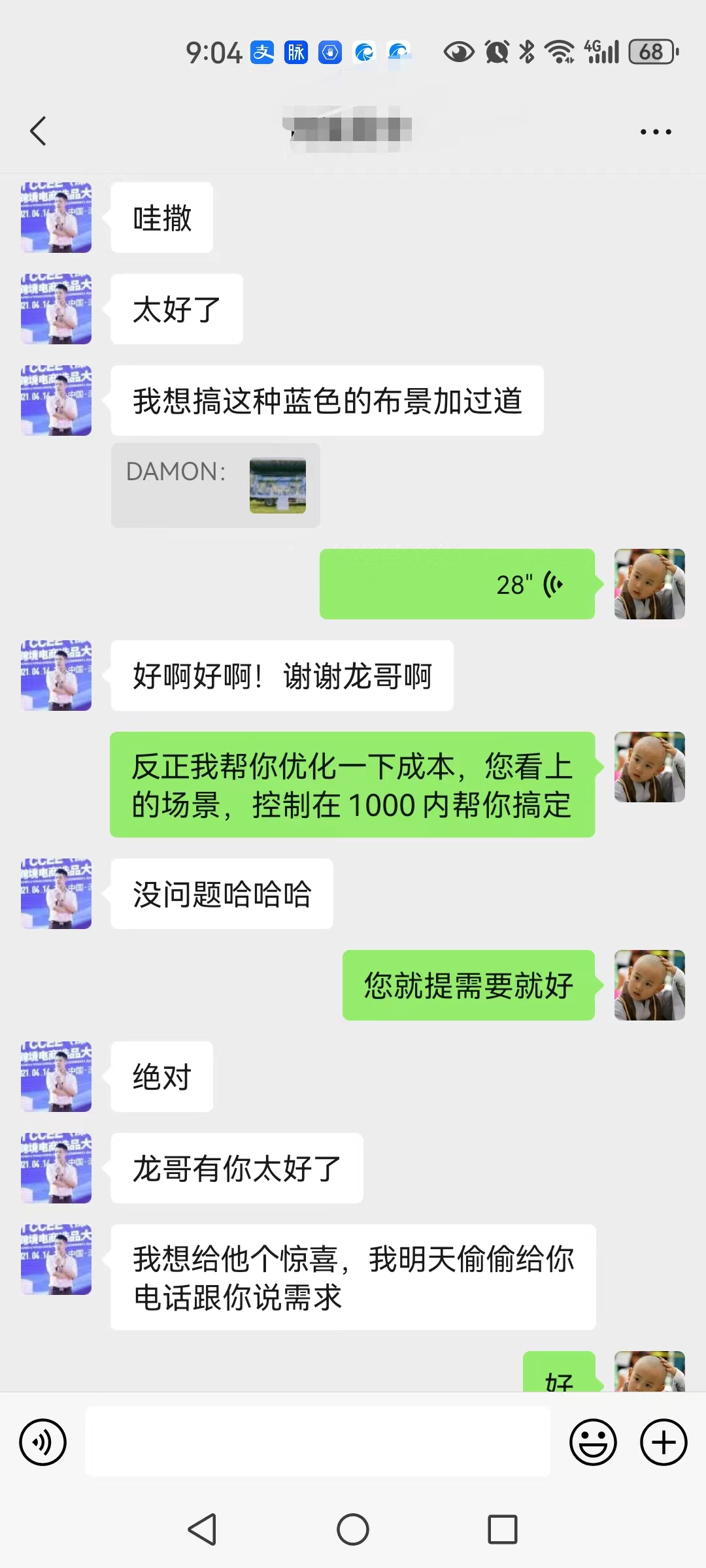The width and height of the screenshot is (706, 1568).
Task: Open the emoji sticker panel
Action: pyautogui.click(x=593, y=1442)
